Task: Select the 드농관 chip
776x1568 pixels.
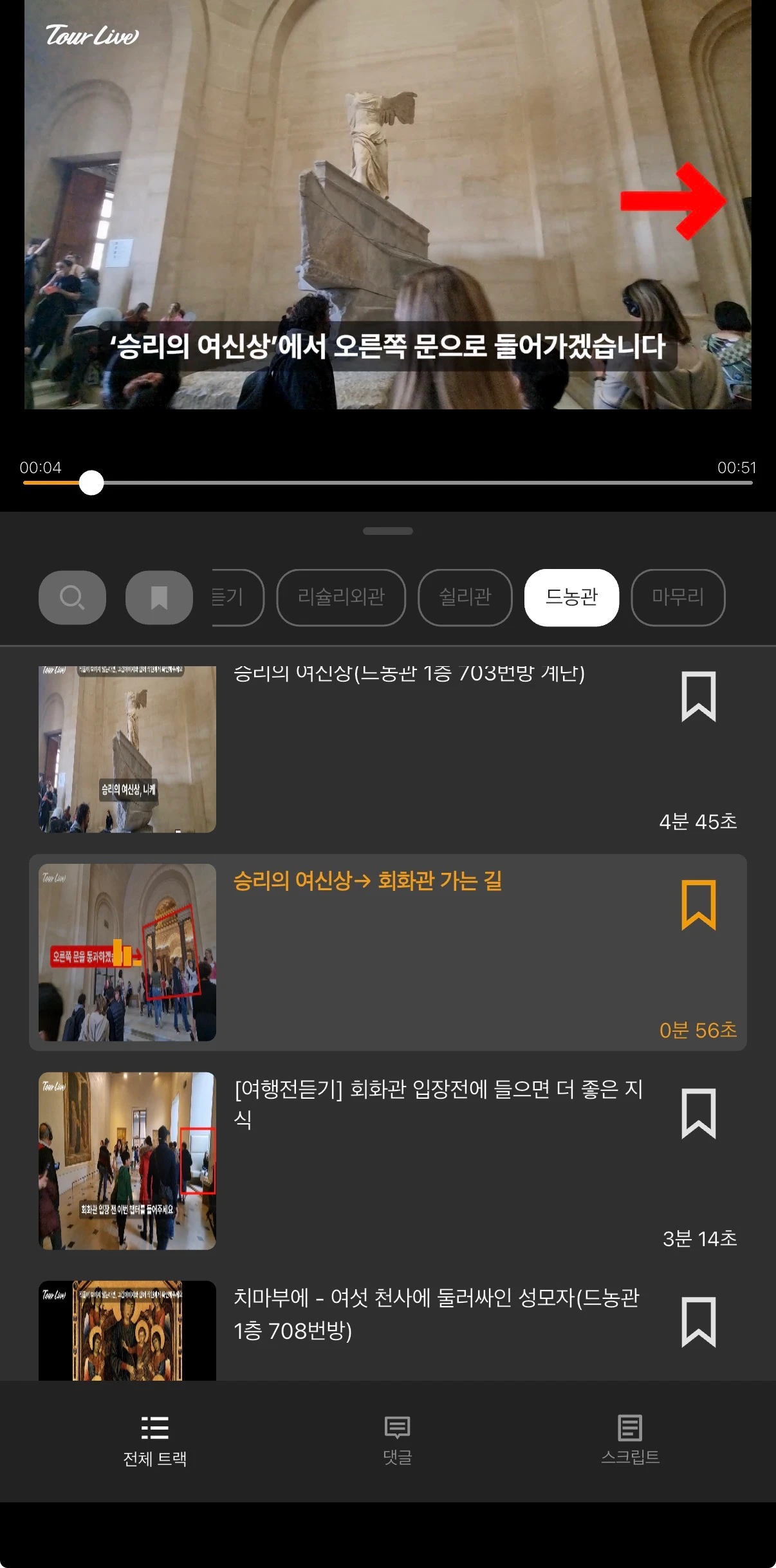Action: (x=571, y=597)
